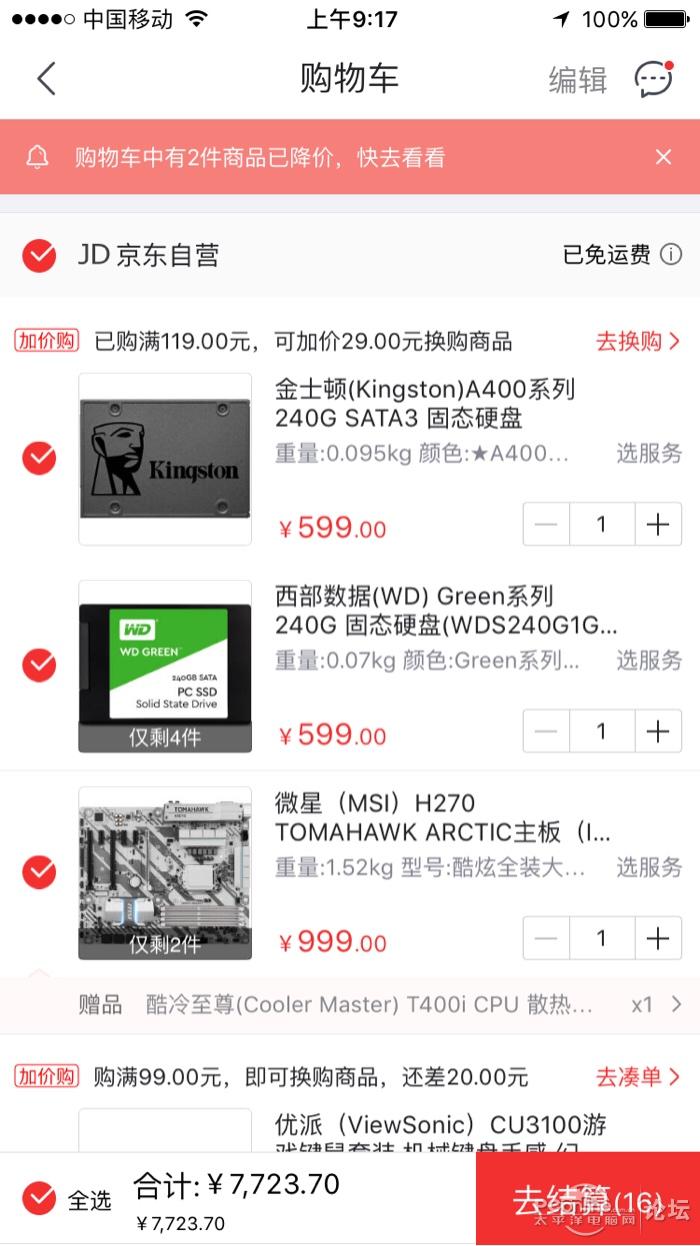The width and height of the screenshot is (700, 1246).
Task: Deselect the Kingston A400 SSD checkbox
Action: [x=40, y=459]
